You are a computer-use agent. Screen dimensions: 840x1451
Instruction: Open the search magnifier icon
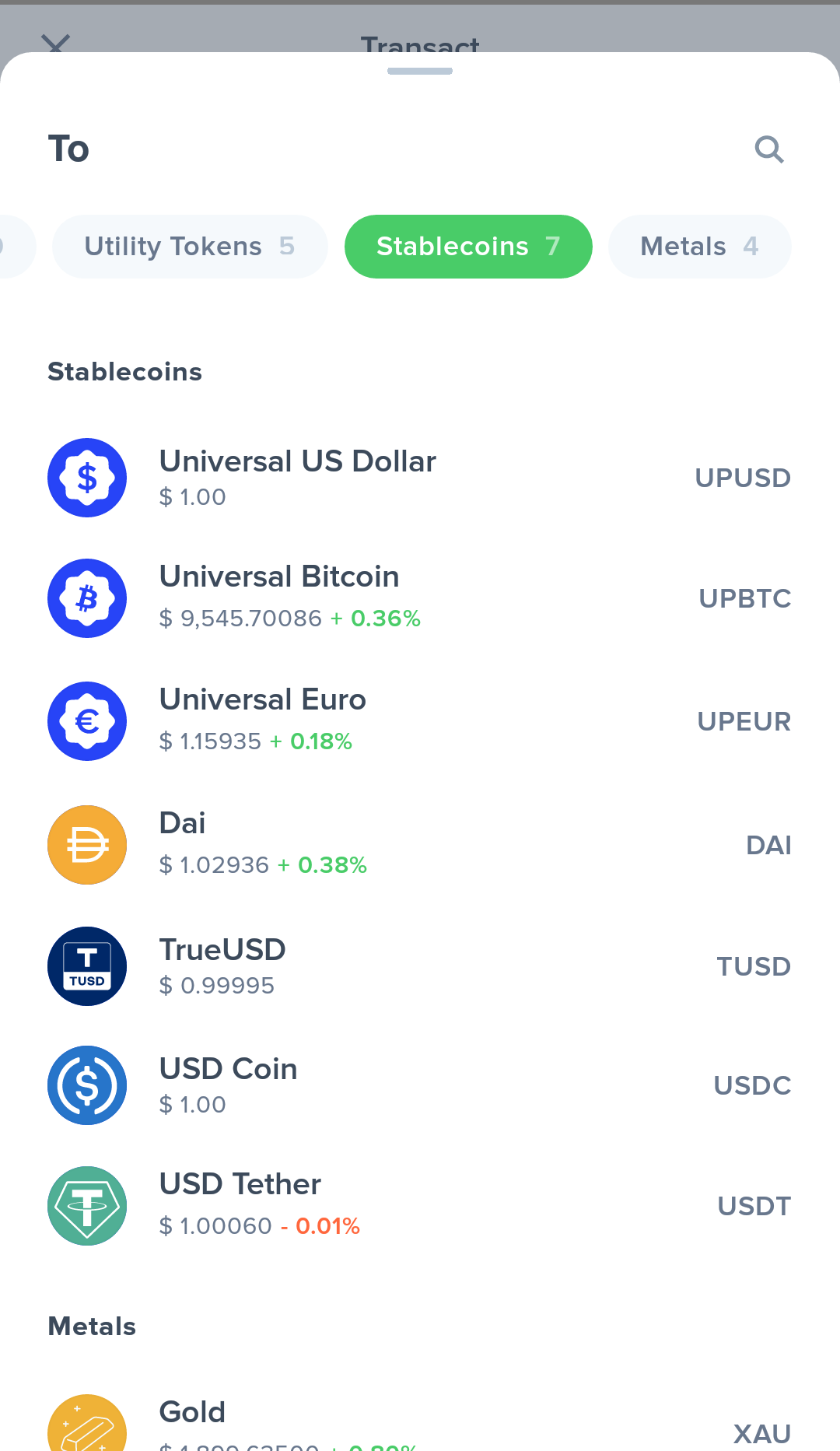click(x=769, y=149)
